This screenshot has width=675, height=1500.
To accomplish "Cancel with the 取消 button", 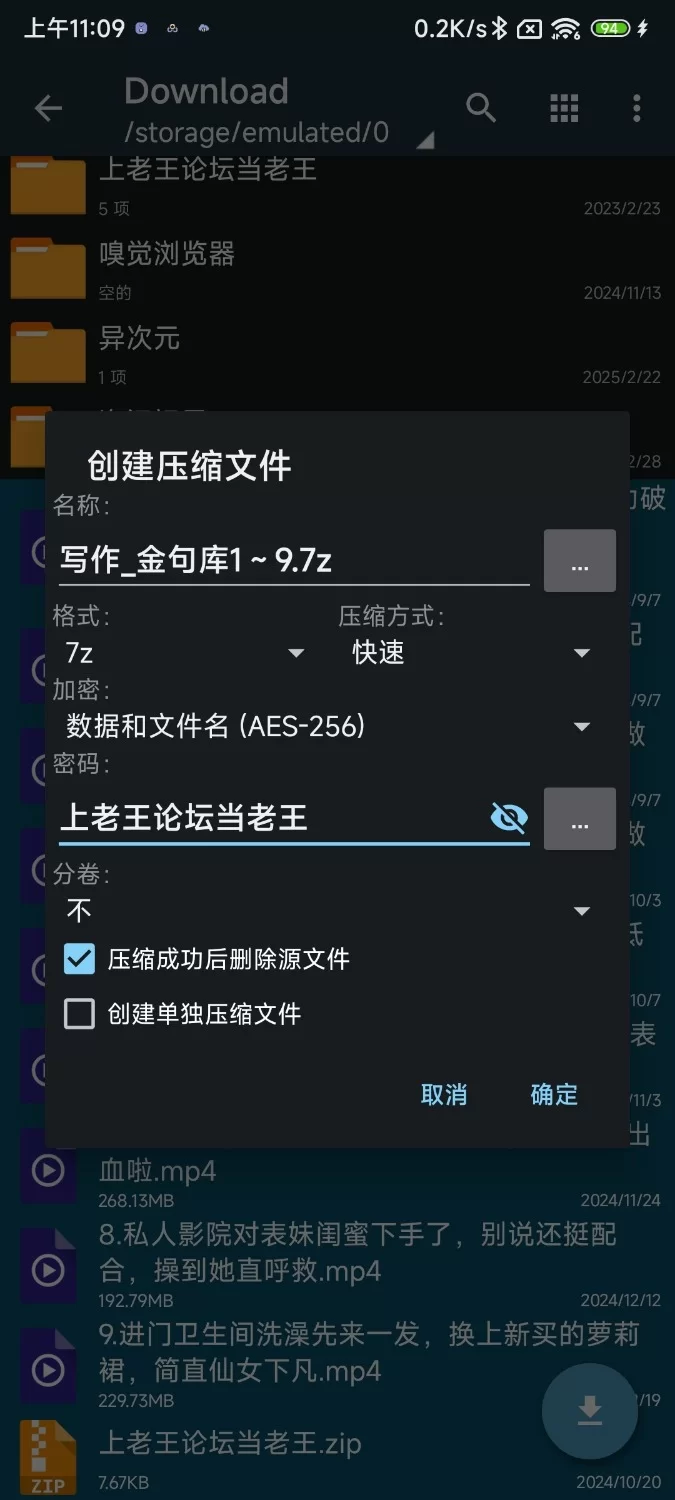I will 444,1095.
